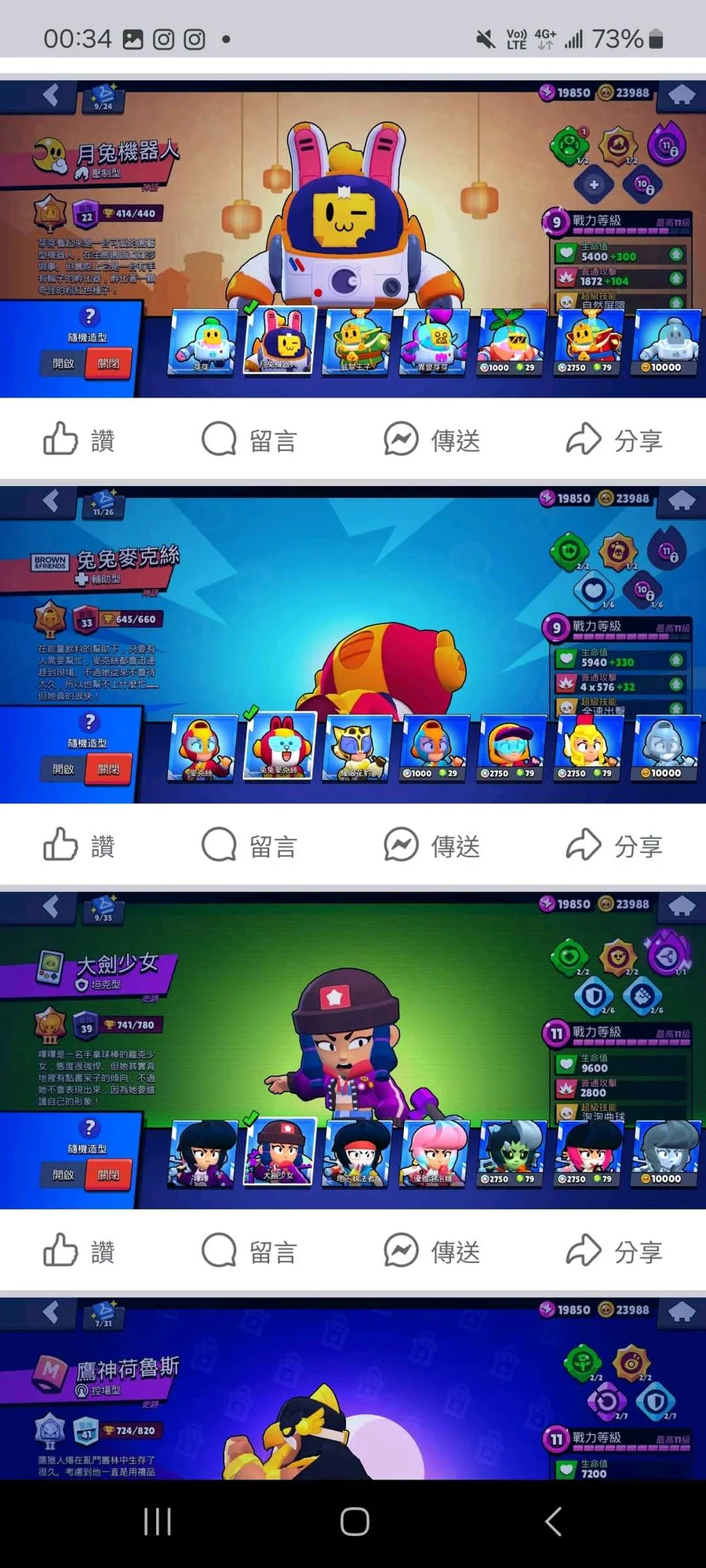The width and height of the screenshot is (706, 1568).
Task: Open the 兔兔麥克絲 photo
Action: pyautogui.click(x=353, y=644)
